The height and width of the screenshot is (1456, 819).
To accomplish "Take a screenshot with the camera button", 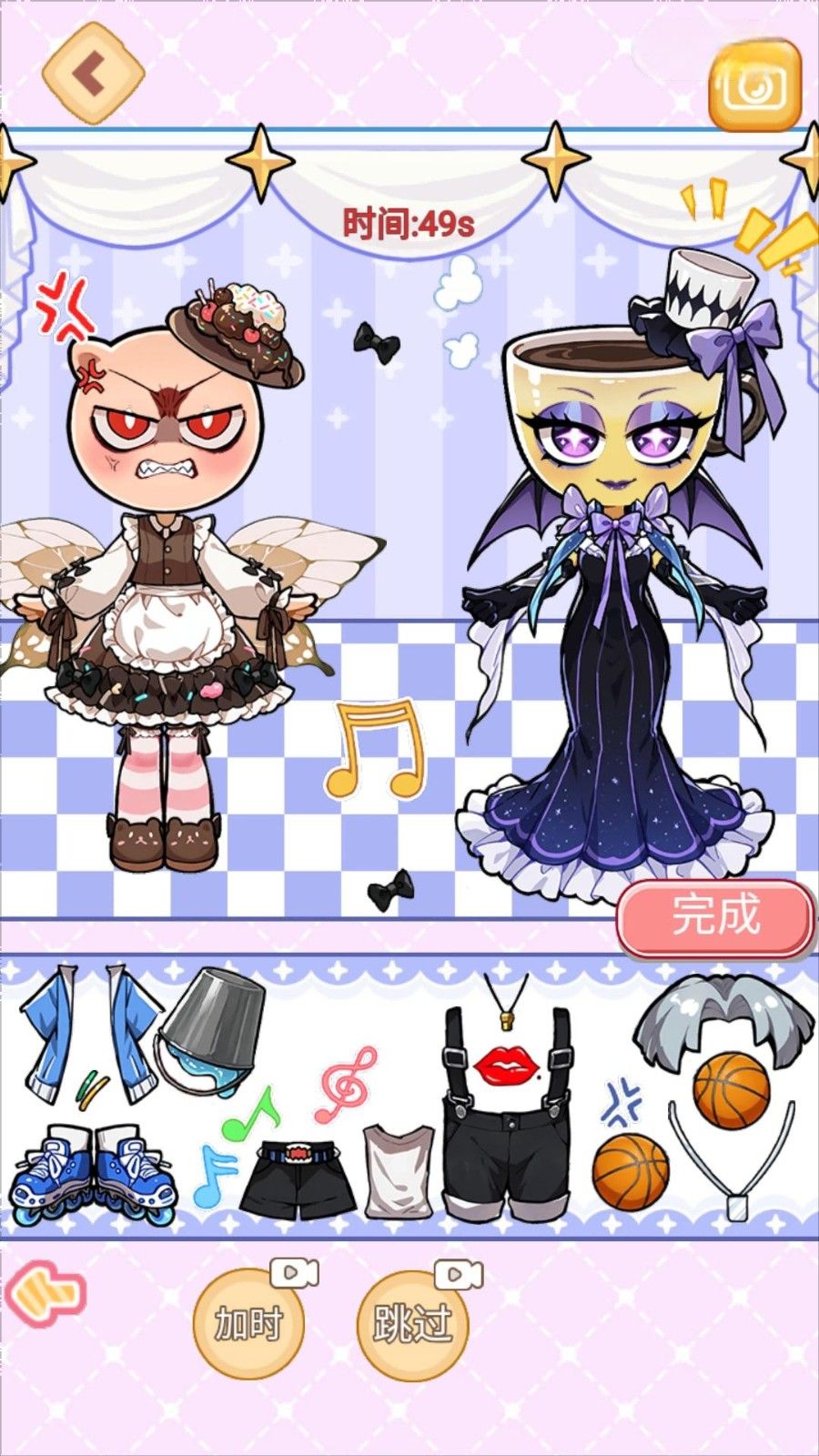I will [x=755, y=88].
